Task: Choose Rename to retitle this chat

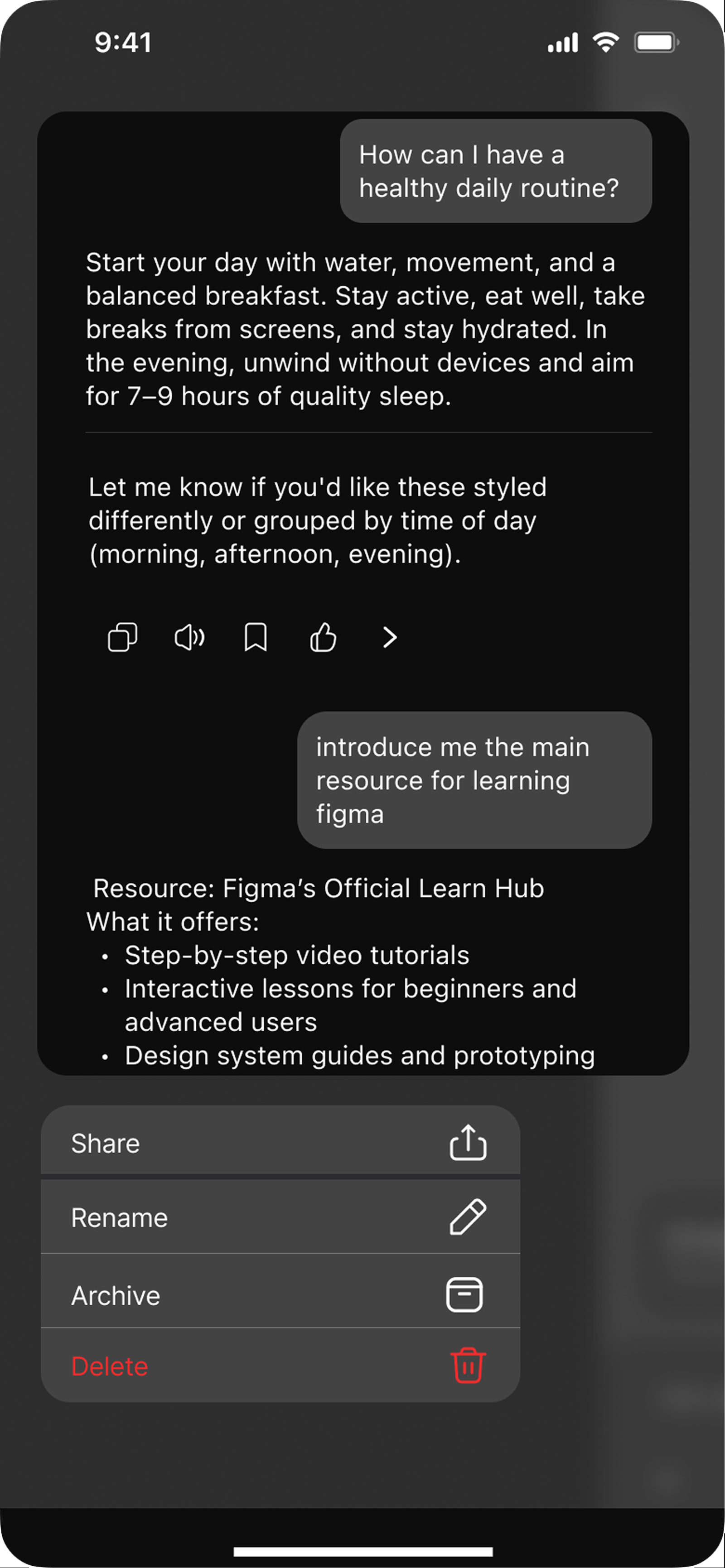Action: (x=280, y=1217)
